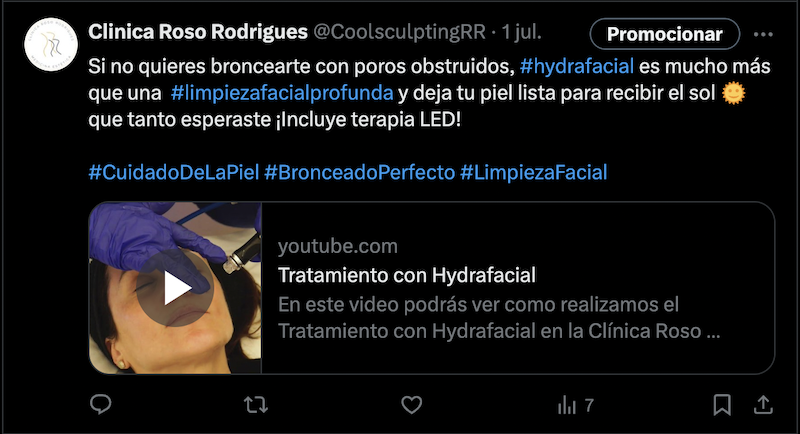Share this tweet
The width and height of the screenshot is (800, 434).
tap(762, 405)
